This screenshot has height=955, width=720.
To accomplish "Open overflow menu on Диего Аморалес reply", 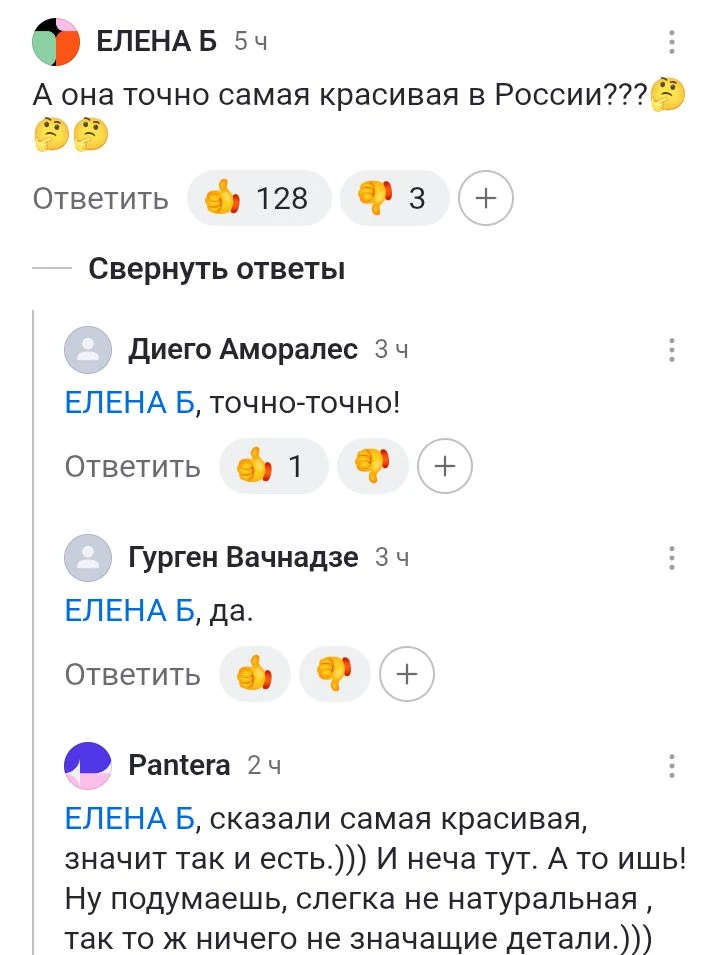I will point(672,350).
